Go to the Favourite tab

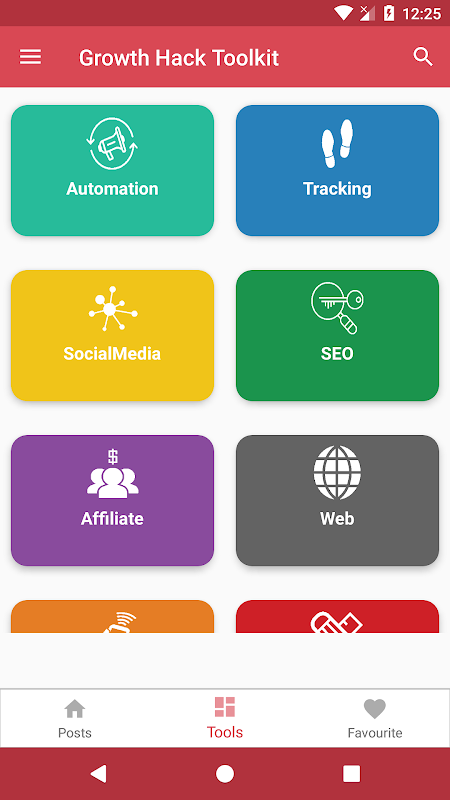point(375,718)
